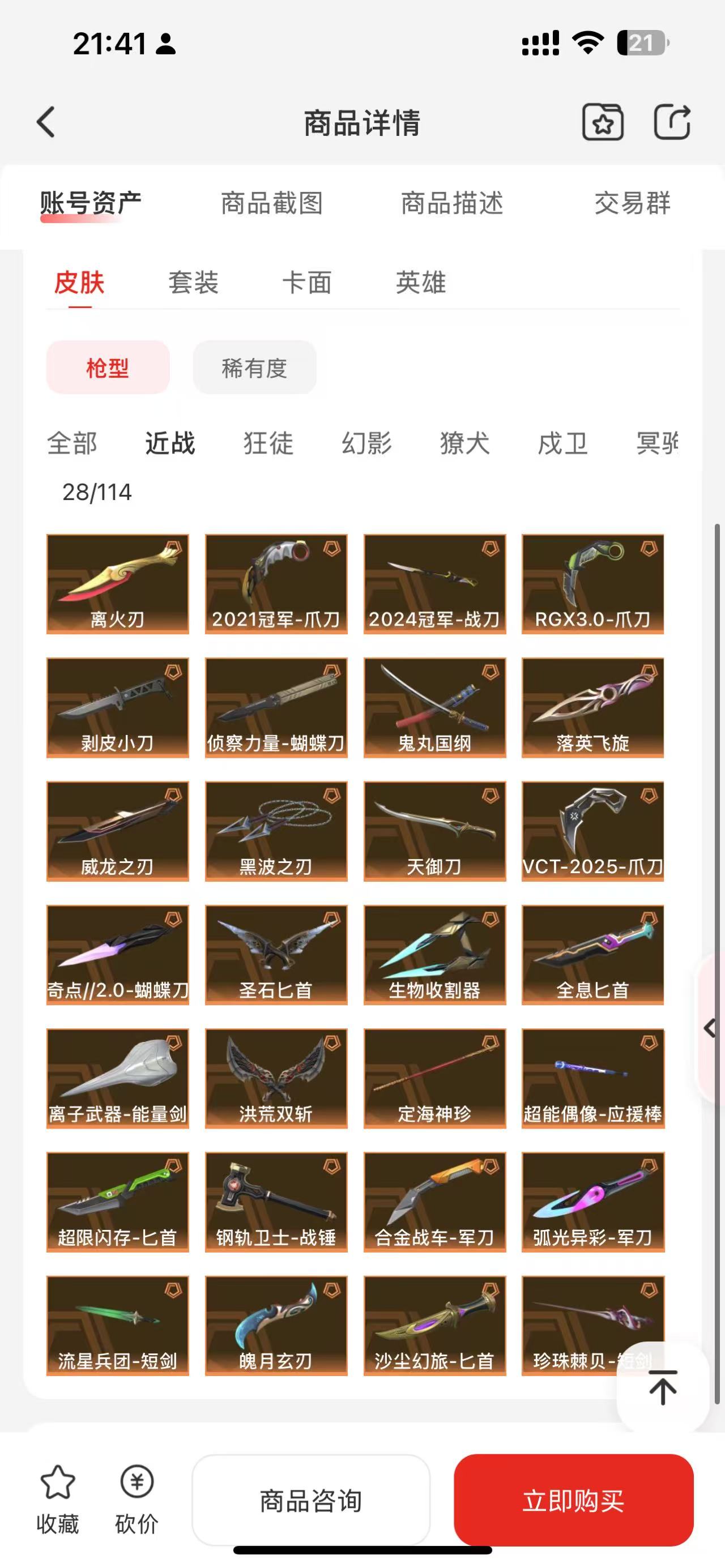Select the 卡面 sub-tab
The width and height of the screenshot is (725, 1568).
click(307, 283)
